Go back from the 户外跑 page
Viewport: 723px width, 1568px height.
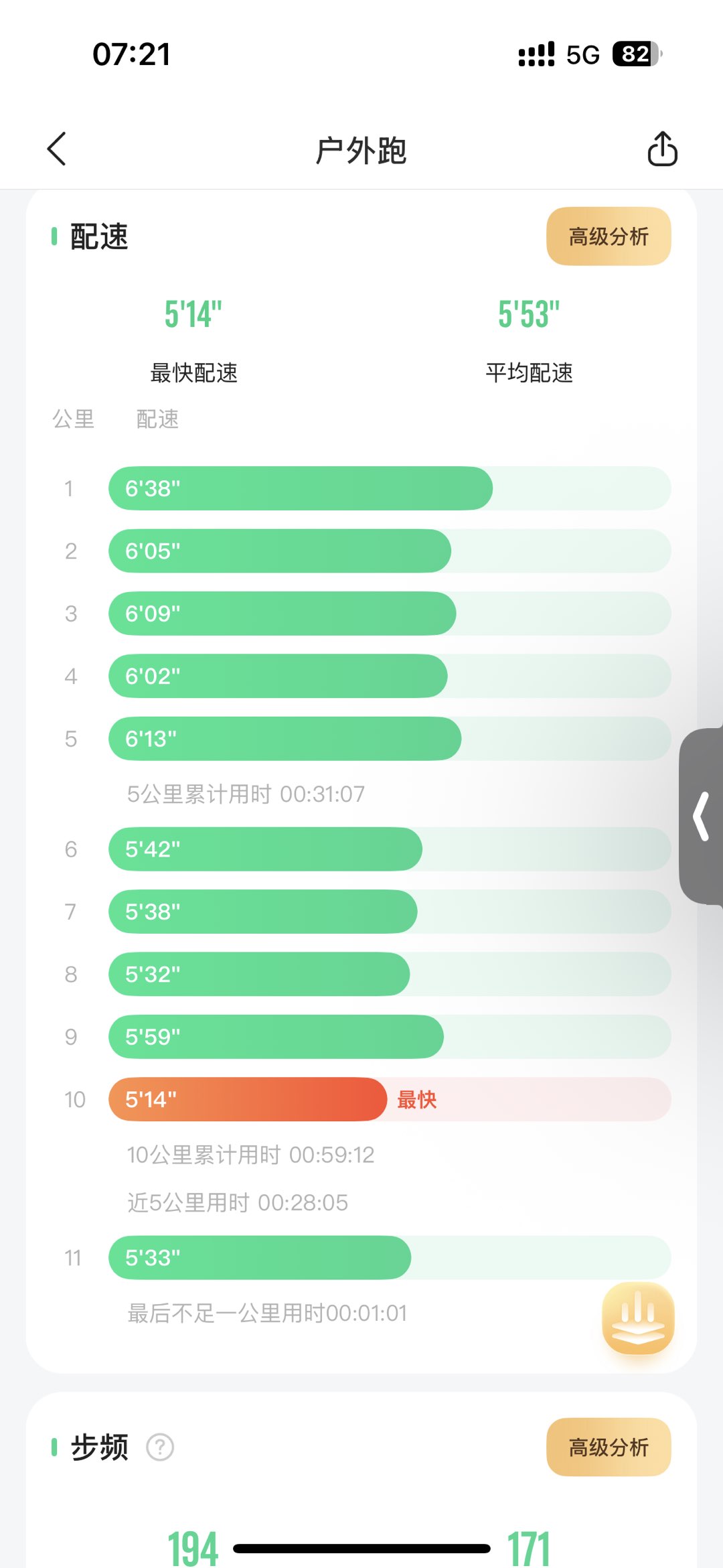[x=57, y=149]
